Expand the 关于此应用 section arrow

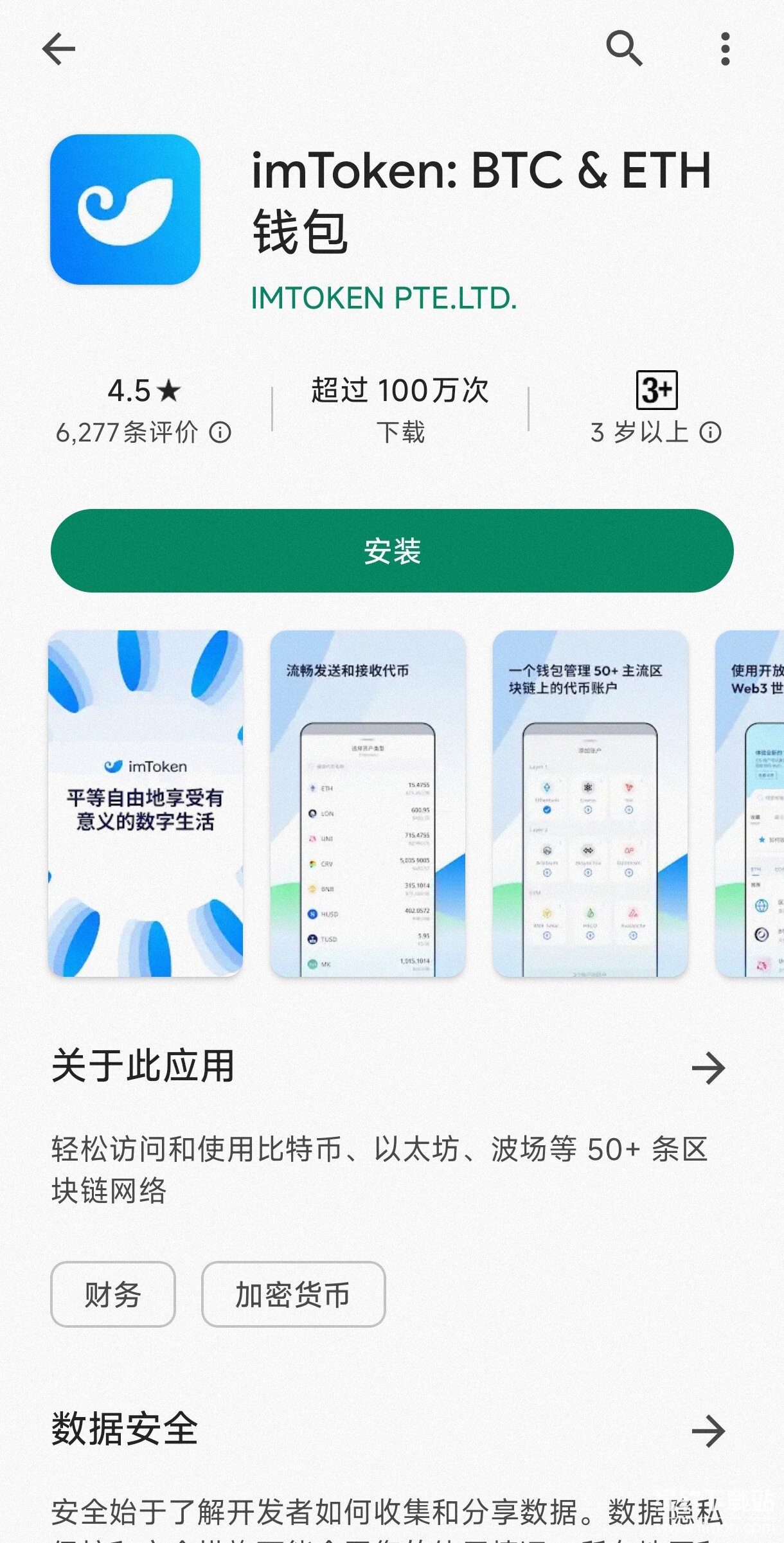tap(708, 1068)
